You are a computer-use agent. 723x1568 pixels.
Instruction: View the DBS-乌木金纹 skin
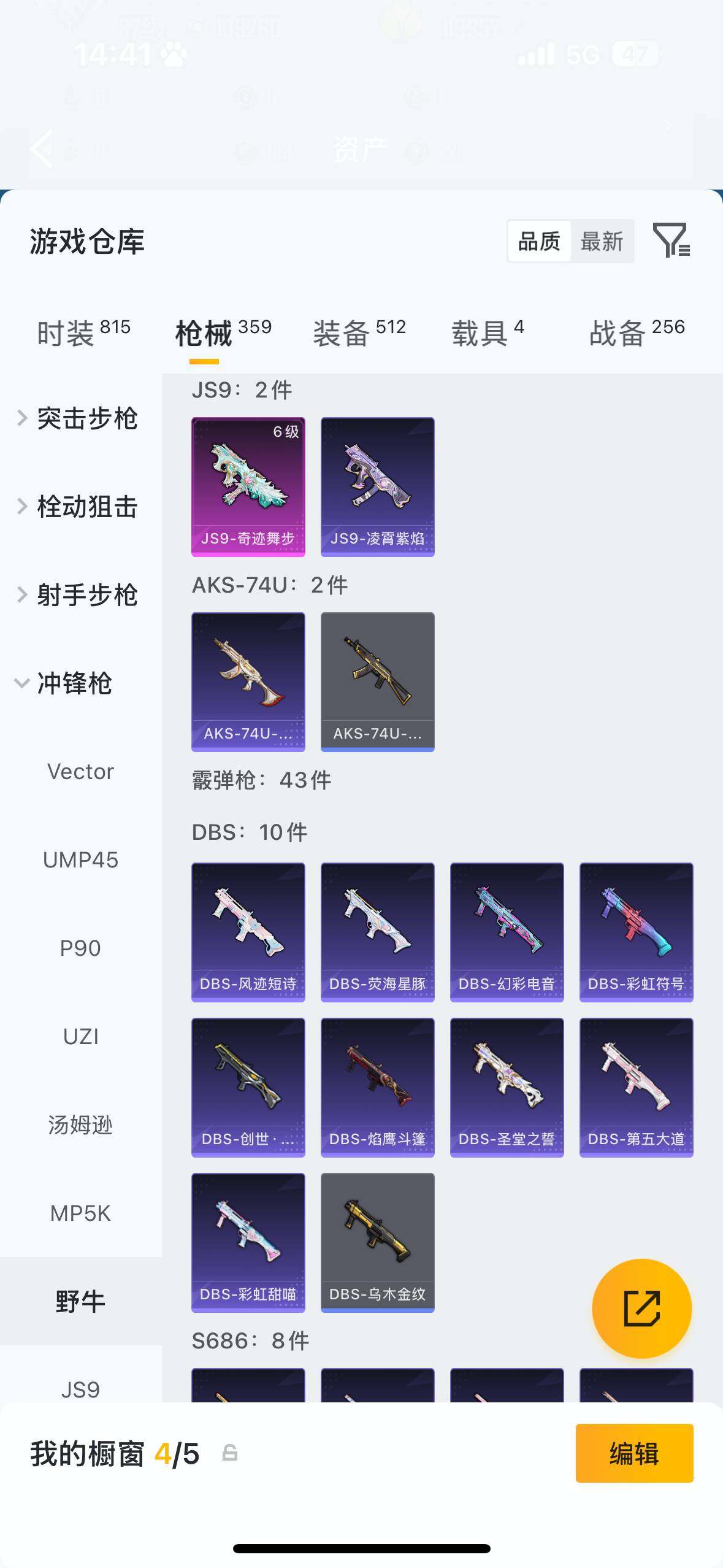[x=378, y=1243]
